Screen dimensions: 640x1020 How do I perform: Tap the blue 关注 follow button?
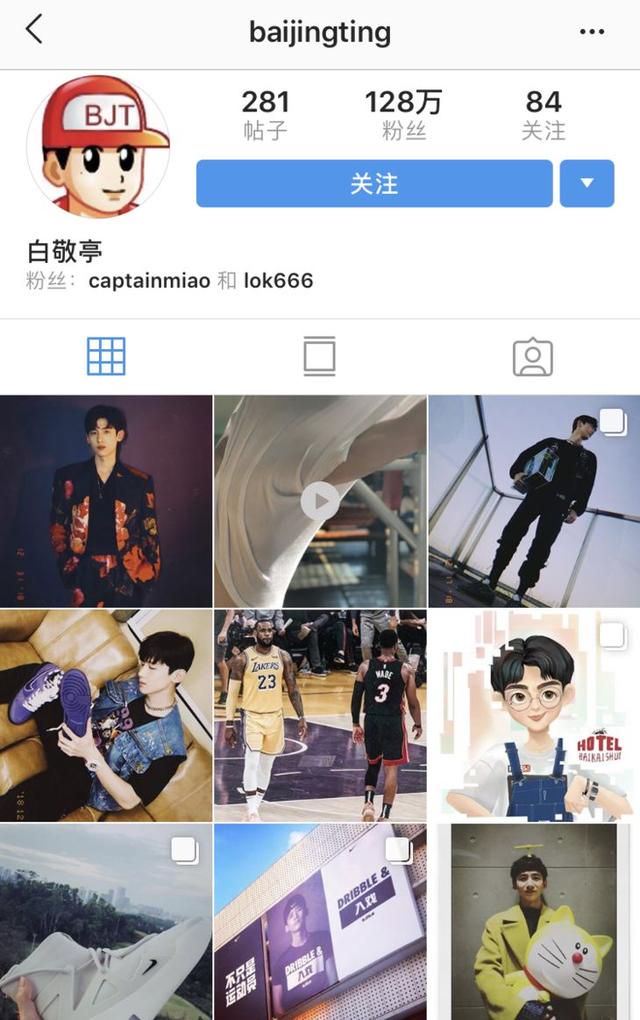click(x=374, y=184)
